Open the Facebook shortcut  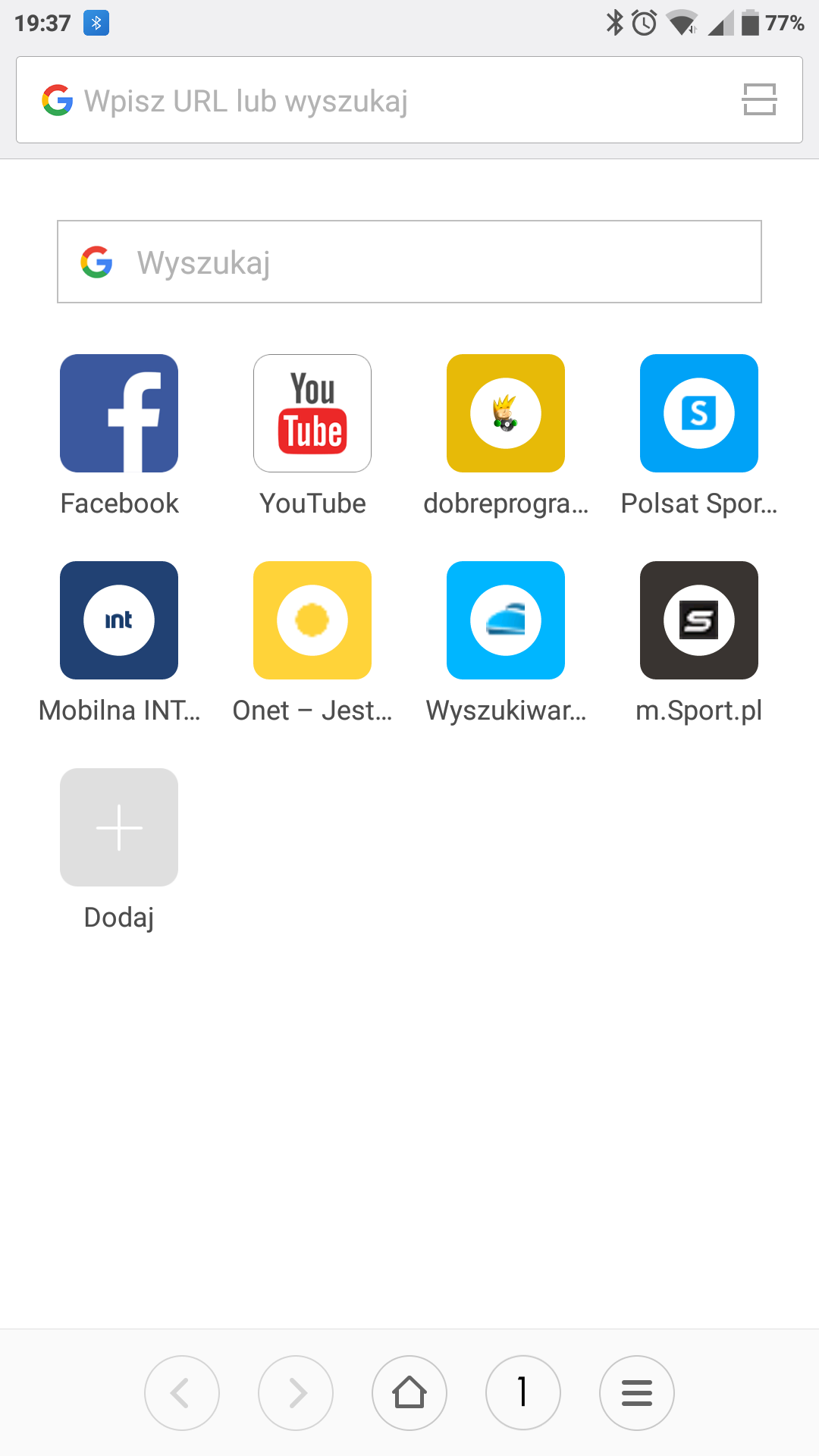click(x=119, y=414)
